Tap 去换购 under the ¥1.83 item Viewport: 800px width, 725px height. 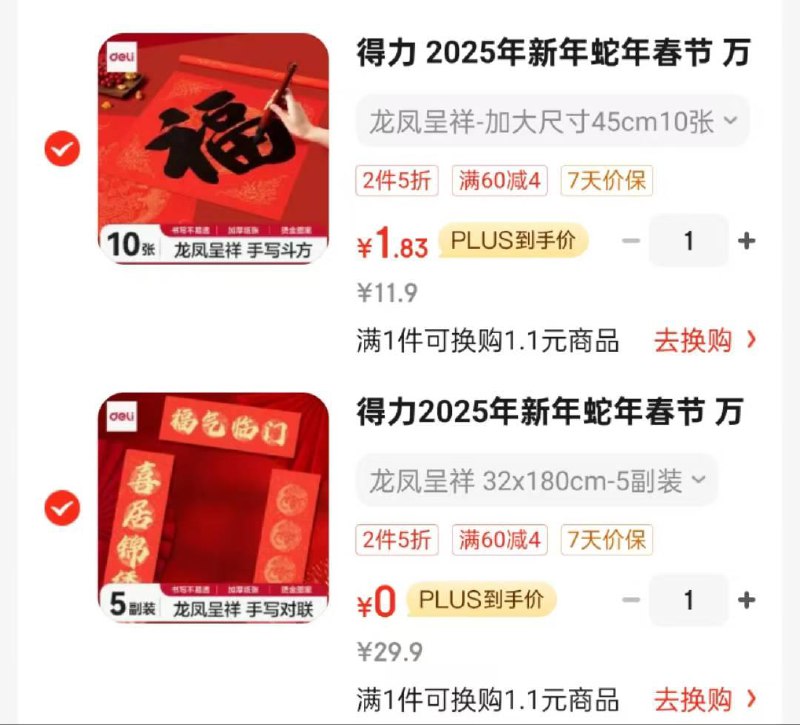click(705, 340)
